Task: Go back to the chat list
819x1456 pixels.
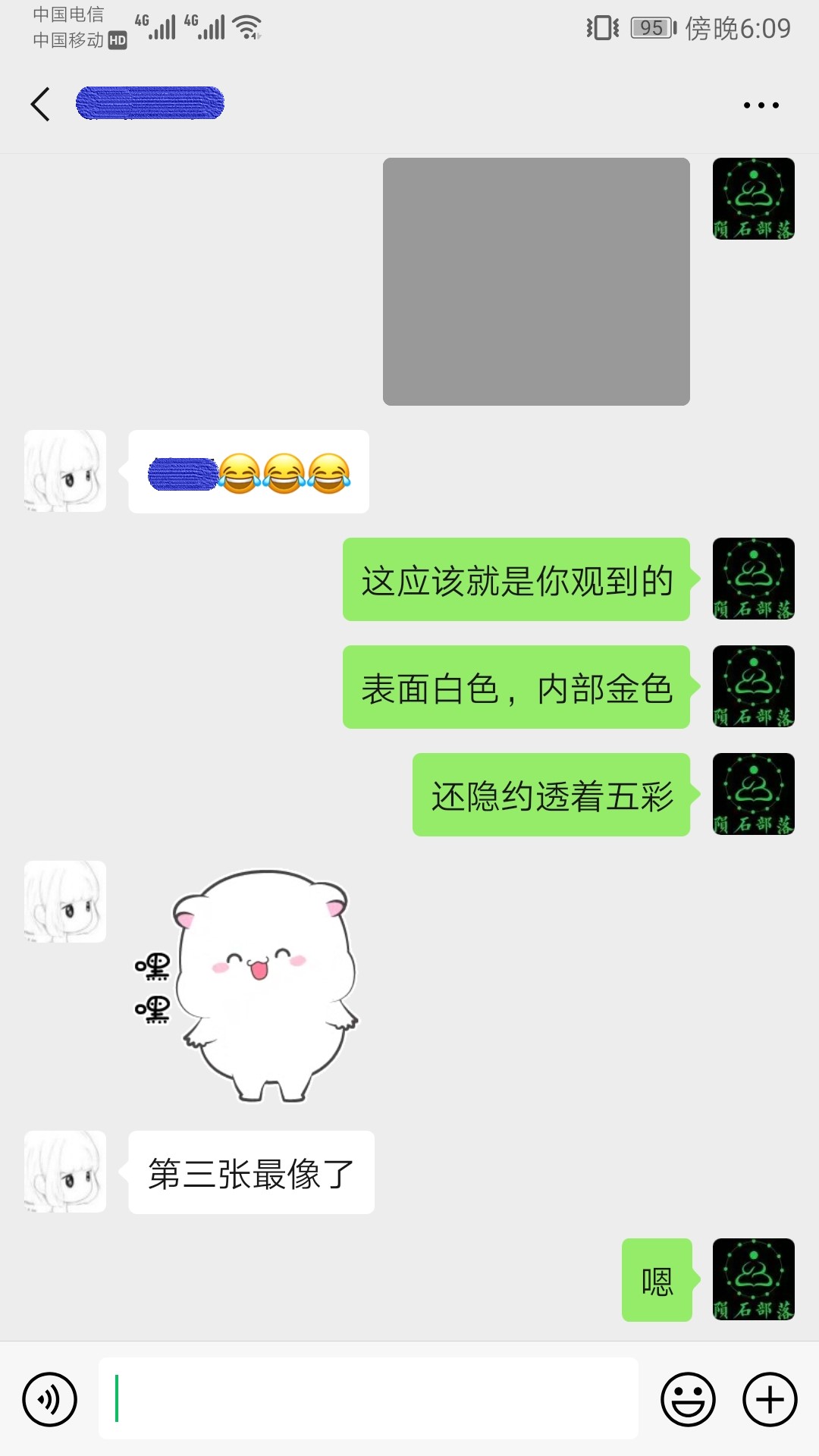Action: (40, 104)
